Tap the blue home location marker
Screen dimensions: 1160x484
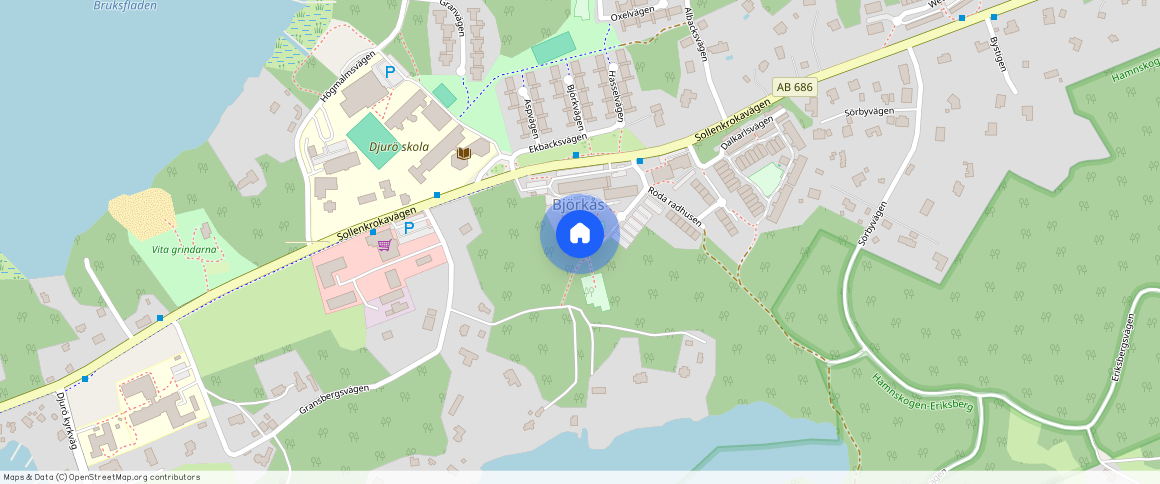point(579,234)
